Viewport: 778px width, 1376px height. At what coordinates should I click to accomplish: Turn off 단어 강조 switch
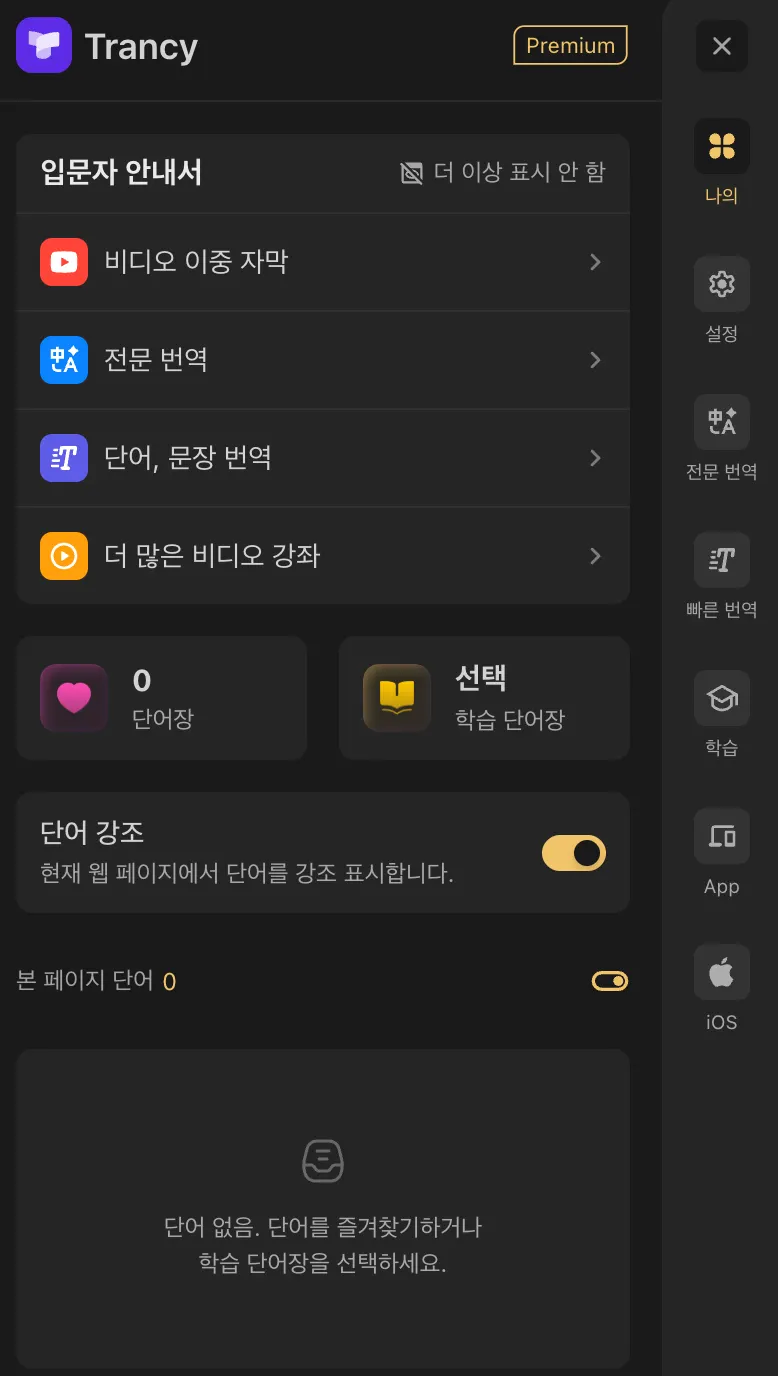pos(574,853)
